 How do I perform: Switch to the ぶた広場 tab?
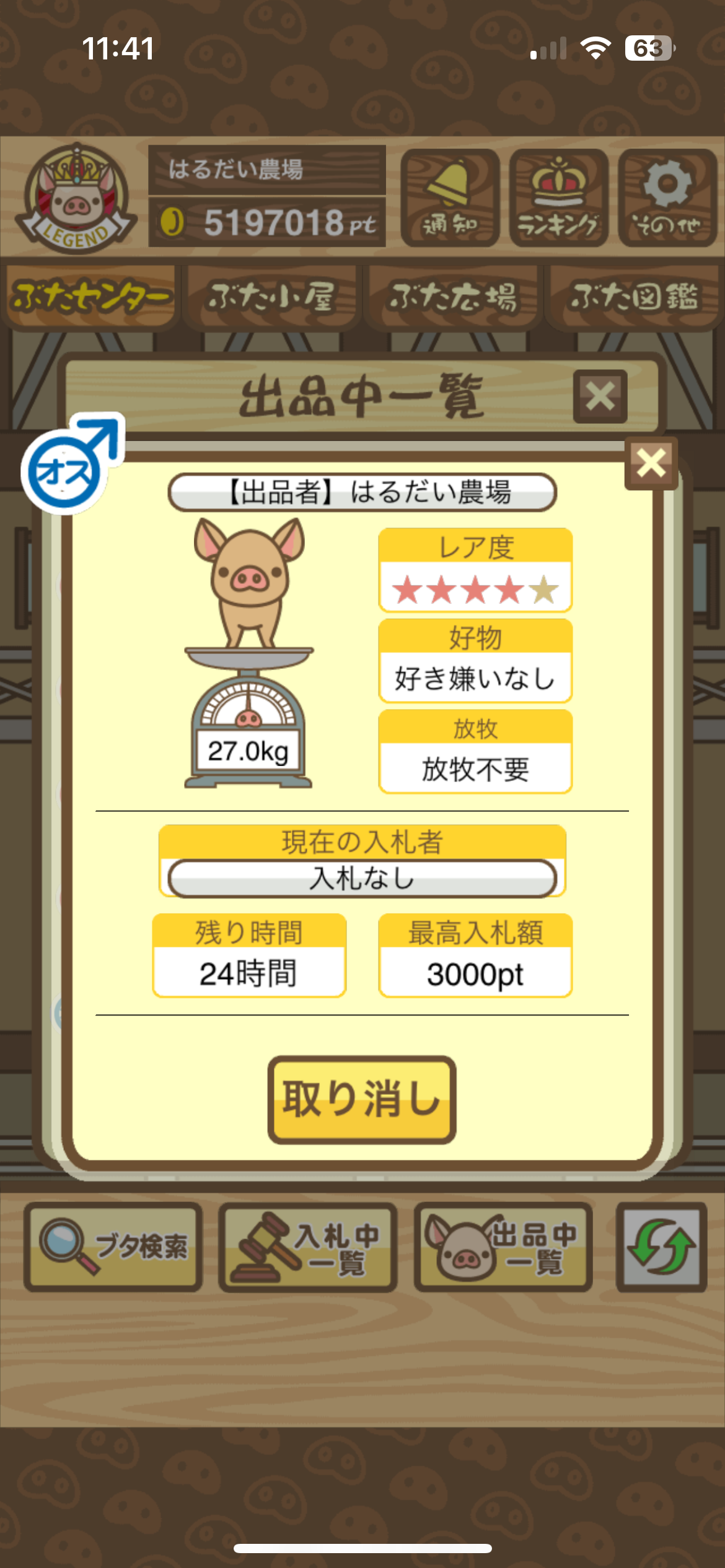(x=453, y=296)
